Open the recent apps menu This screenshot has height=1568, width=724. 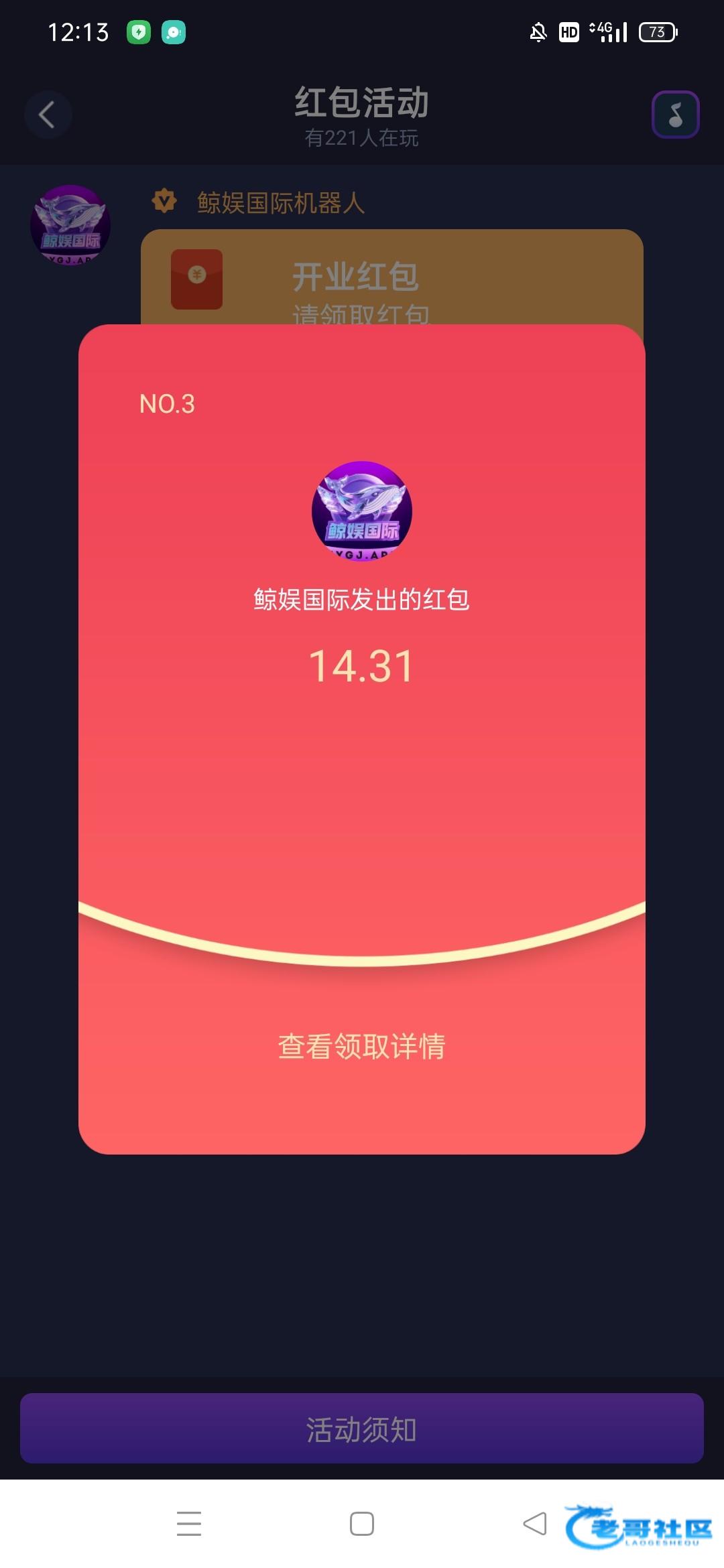(189, 1523)
